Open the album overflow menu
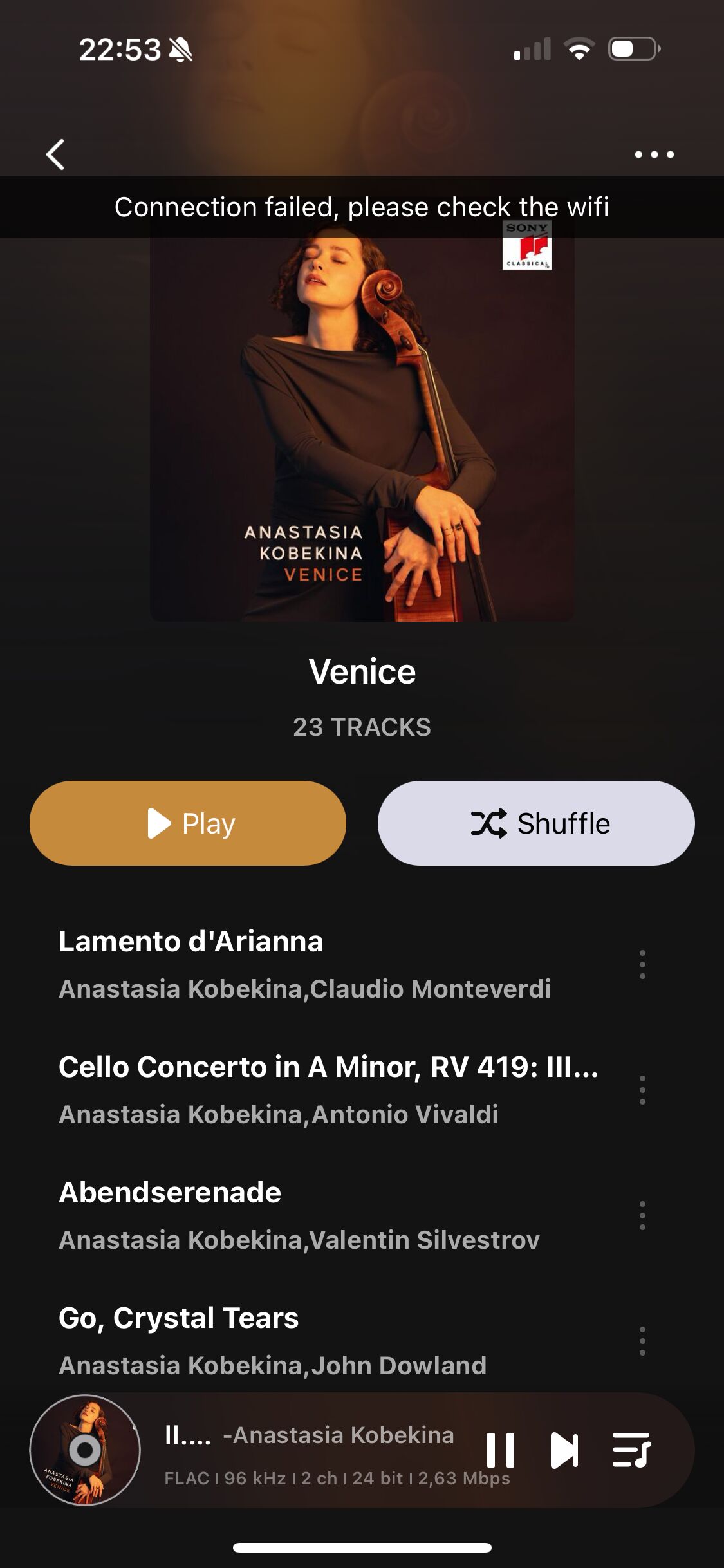The height and width of the screenshot is (1568, 724). coord(654,154)
